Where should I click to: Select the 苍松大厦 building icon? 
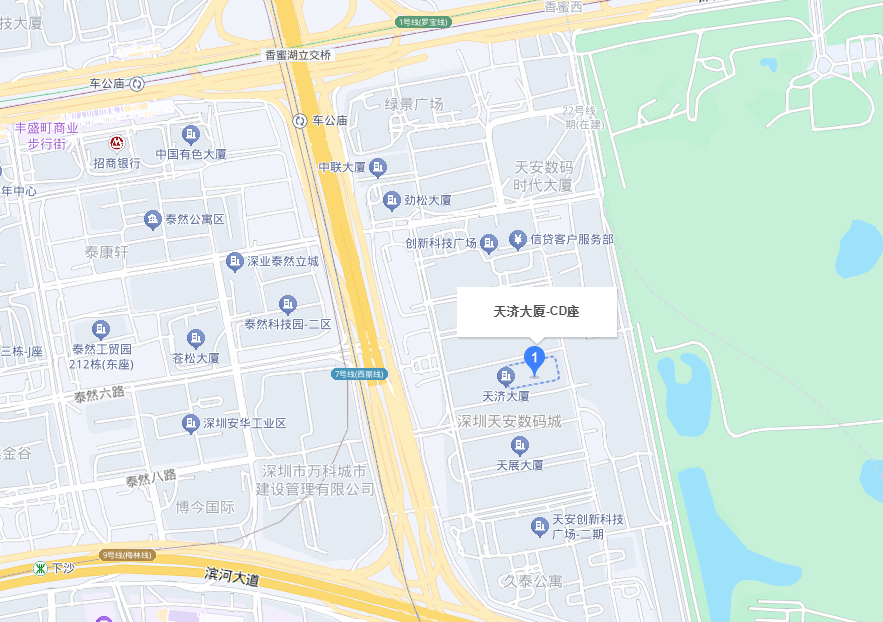coord(196,338)
